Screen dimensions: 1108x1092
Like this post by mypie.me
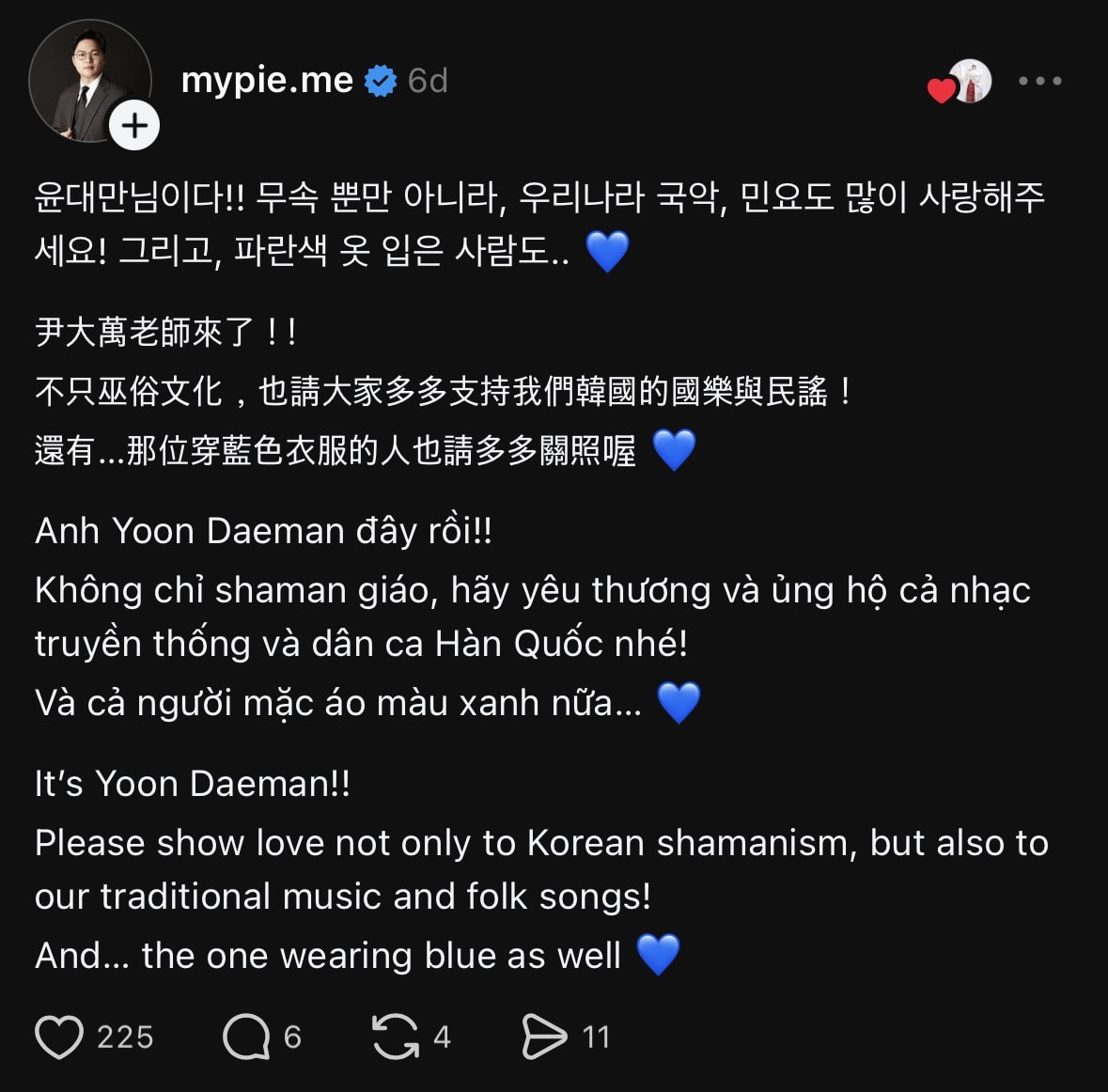(x=59, y=1037)
